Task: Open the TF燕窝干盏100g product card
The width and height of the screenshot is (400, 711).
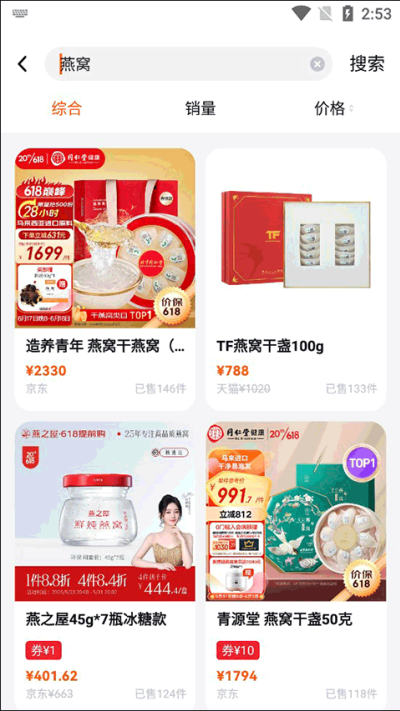Action: click(x=296, y=279)
